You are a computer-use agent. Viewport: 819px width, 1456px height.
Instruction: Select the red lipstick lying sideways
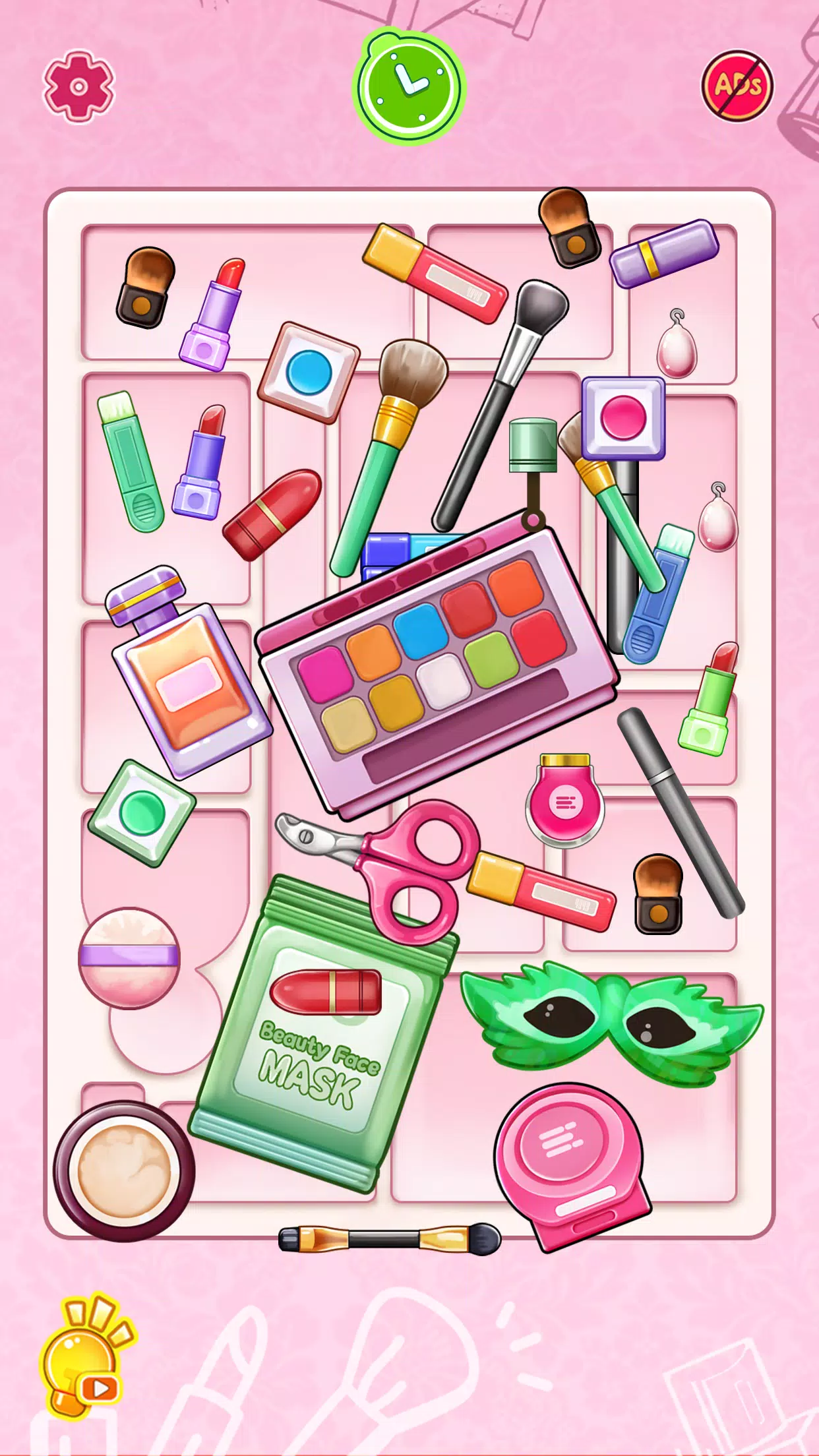(272, 514)
